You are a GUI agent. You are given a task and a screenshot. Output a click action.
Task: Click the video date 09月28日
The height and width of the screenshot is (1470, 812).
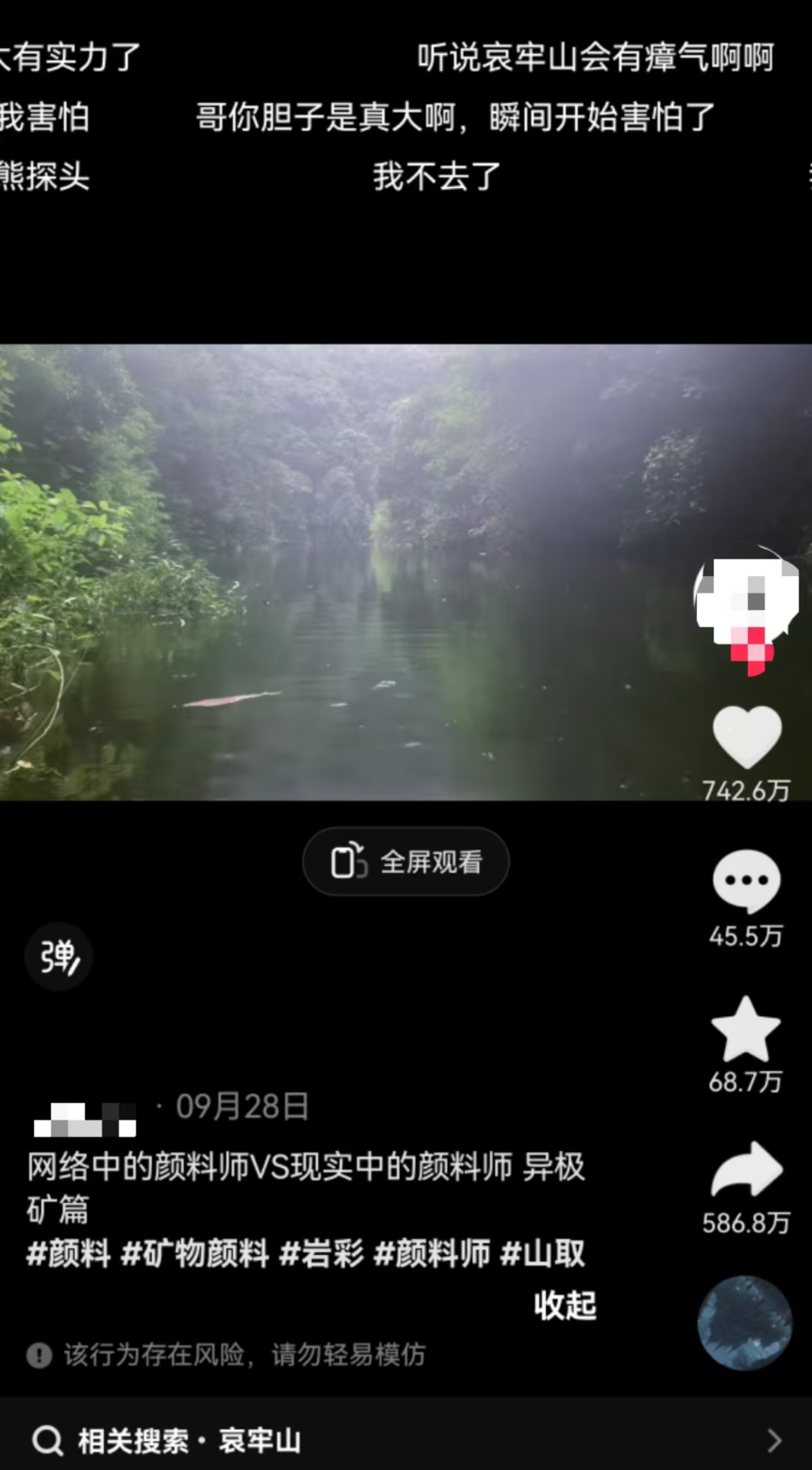pos(241,1107)
